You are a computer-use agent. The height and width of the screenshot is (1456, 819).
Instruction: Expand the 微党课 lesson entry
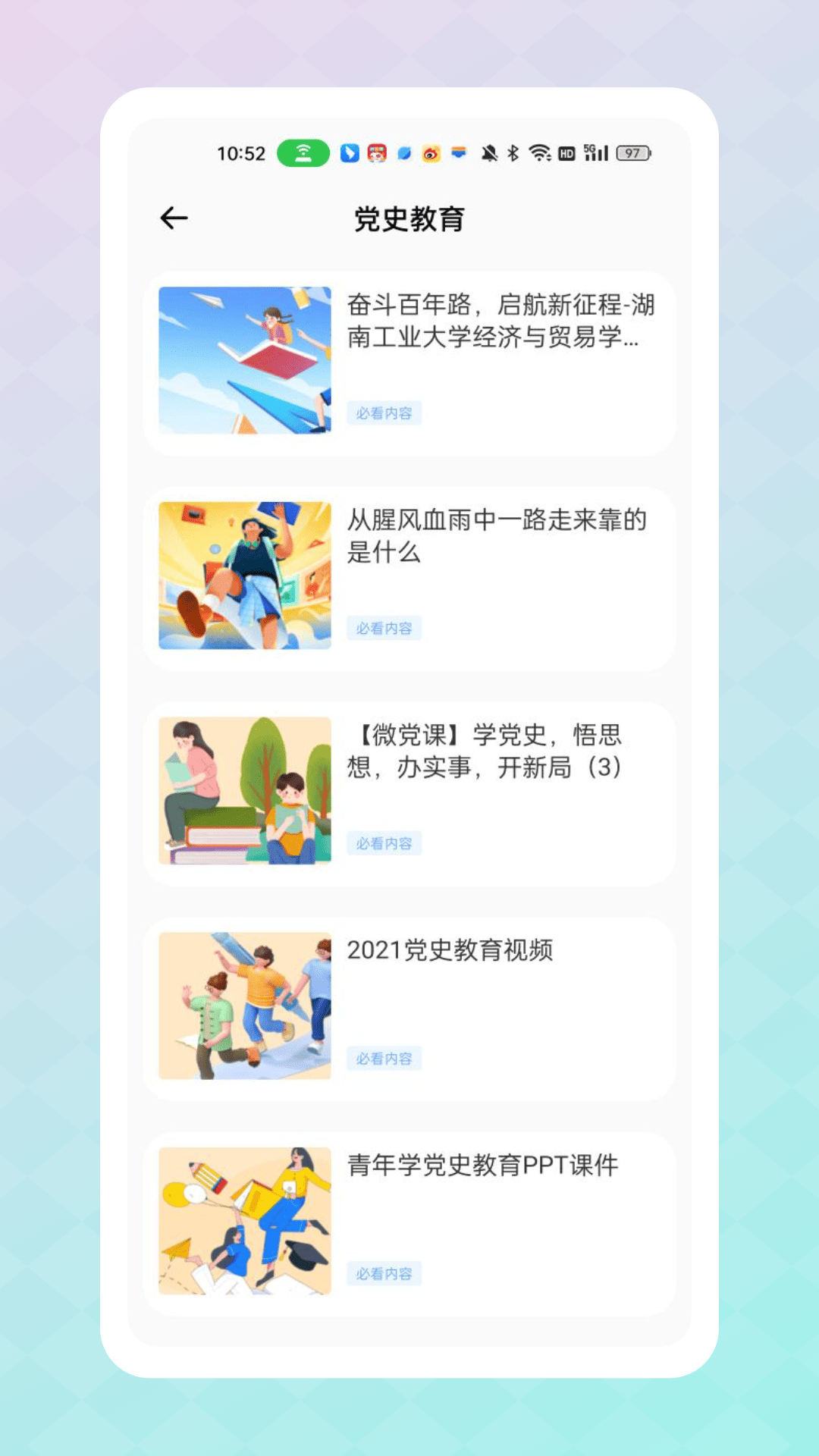click(409, 792)
